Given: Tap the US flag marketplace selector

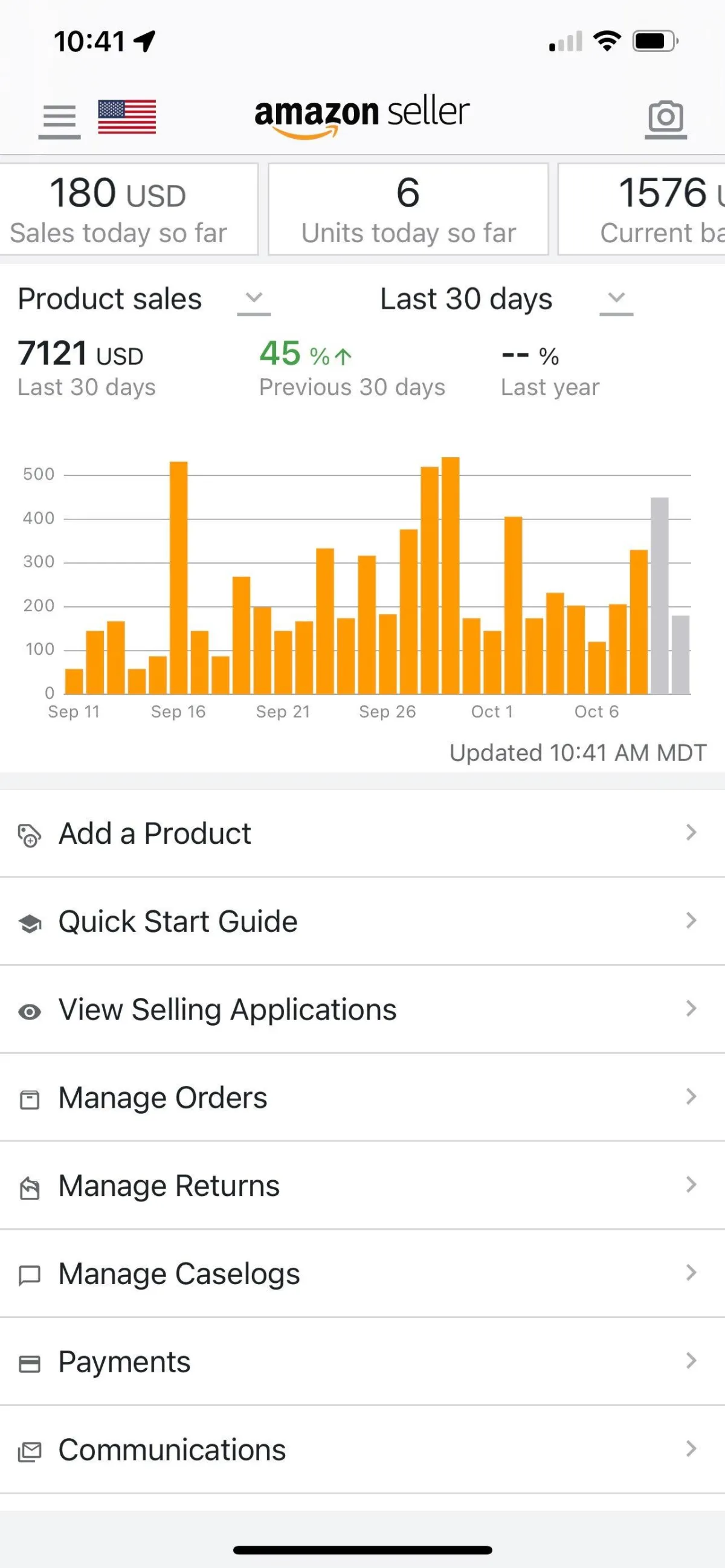Looking at the screenshot, I should [x=127, y=116].
